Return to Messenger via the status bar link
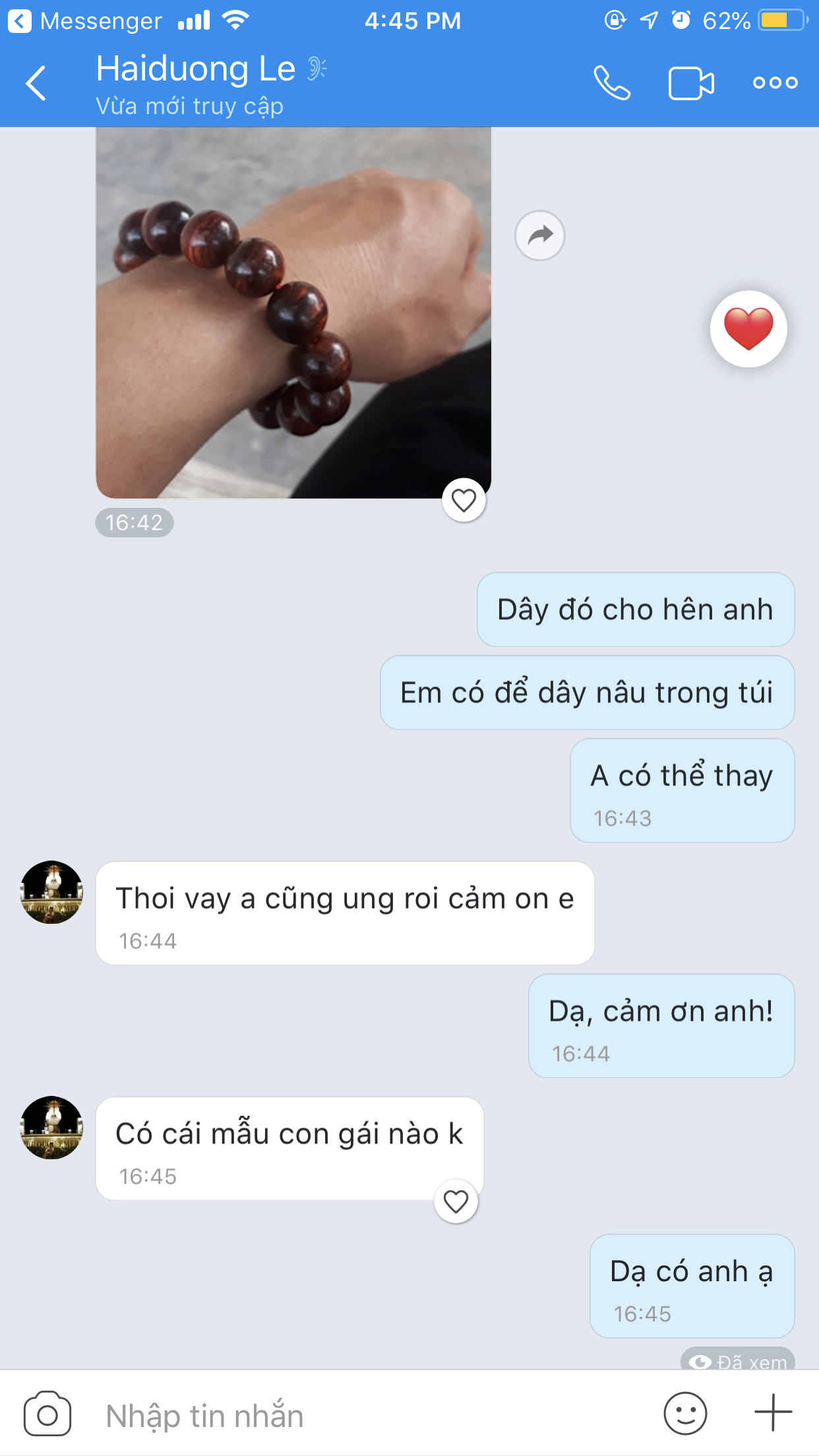The image size is (819, 1456). tap(84, 21)
